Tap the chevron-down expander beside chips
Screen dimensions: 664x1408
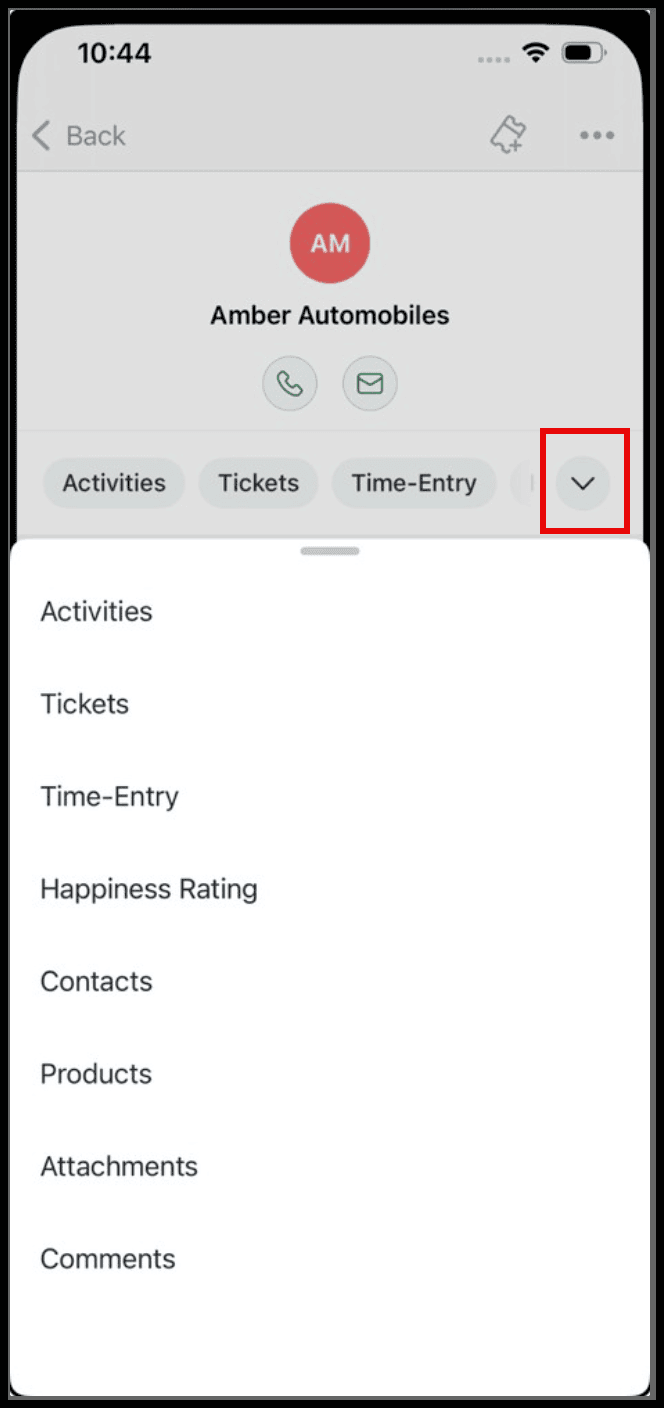(x=583, y=483)
